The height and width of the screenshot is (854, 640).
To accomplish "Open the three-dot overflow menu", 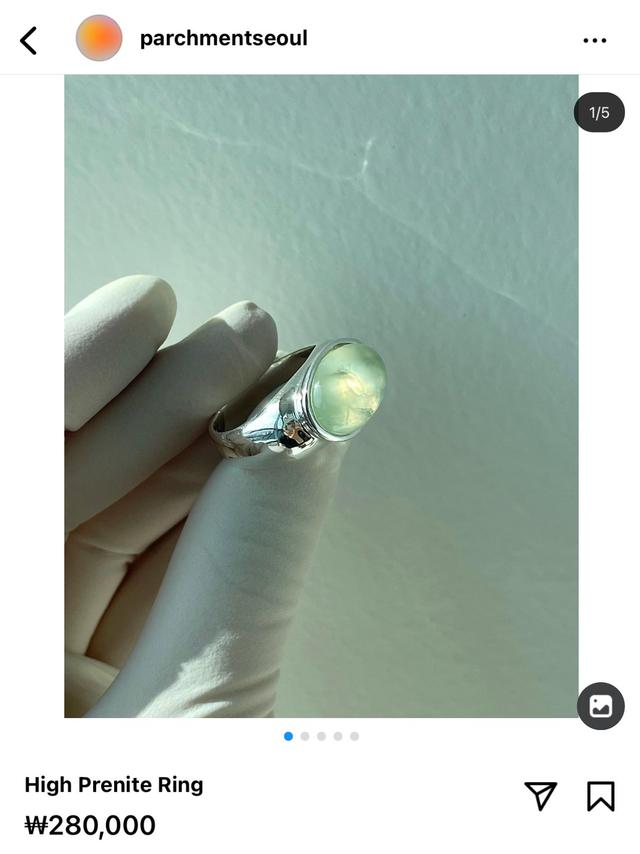I will pyautogui.click(x=594, y=40).
